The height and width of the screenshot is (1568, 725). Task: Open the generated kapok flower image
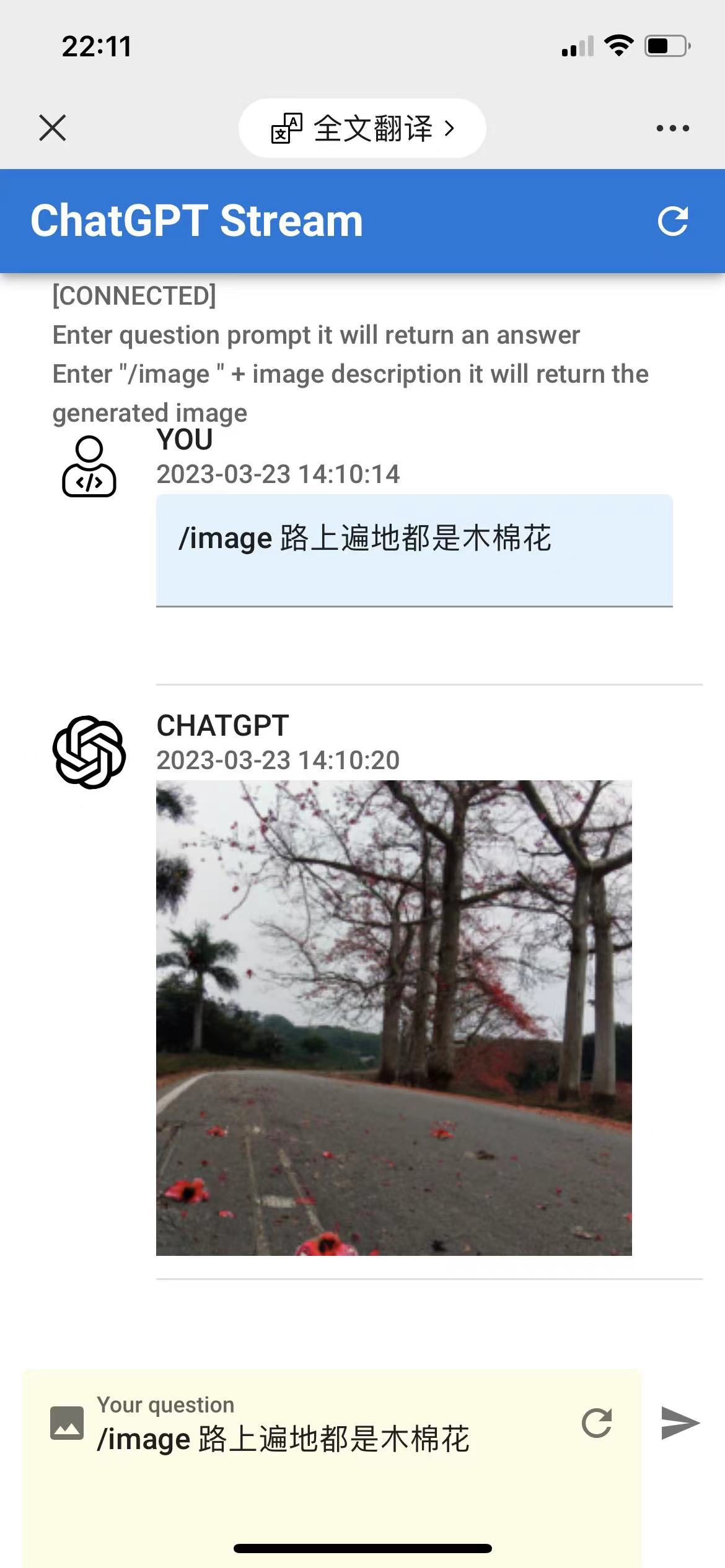point(393,1017)
